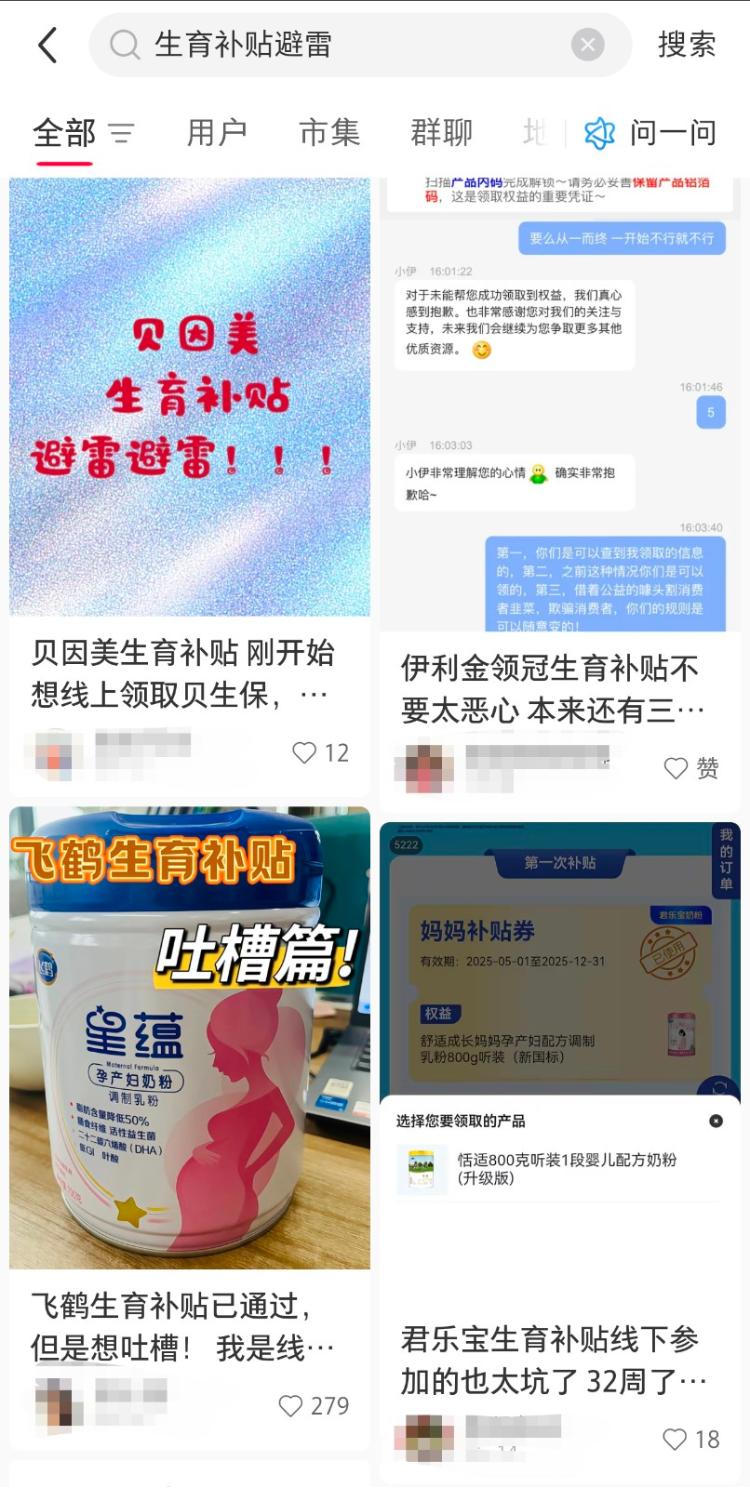Switch to the 市集 tab
The height and width of the screenshot is (1488, 750).
330,133
